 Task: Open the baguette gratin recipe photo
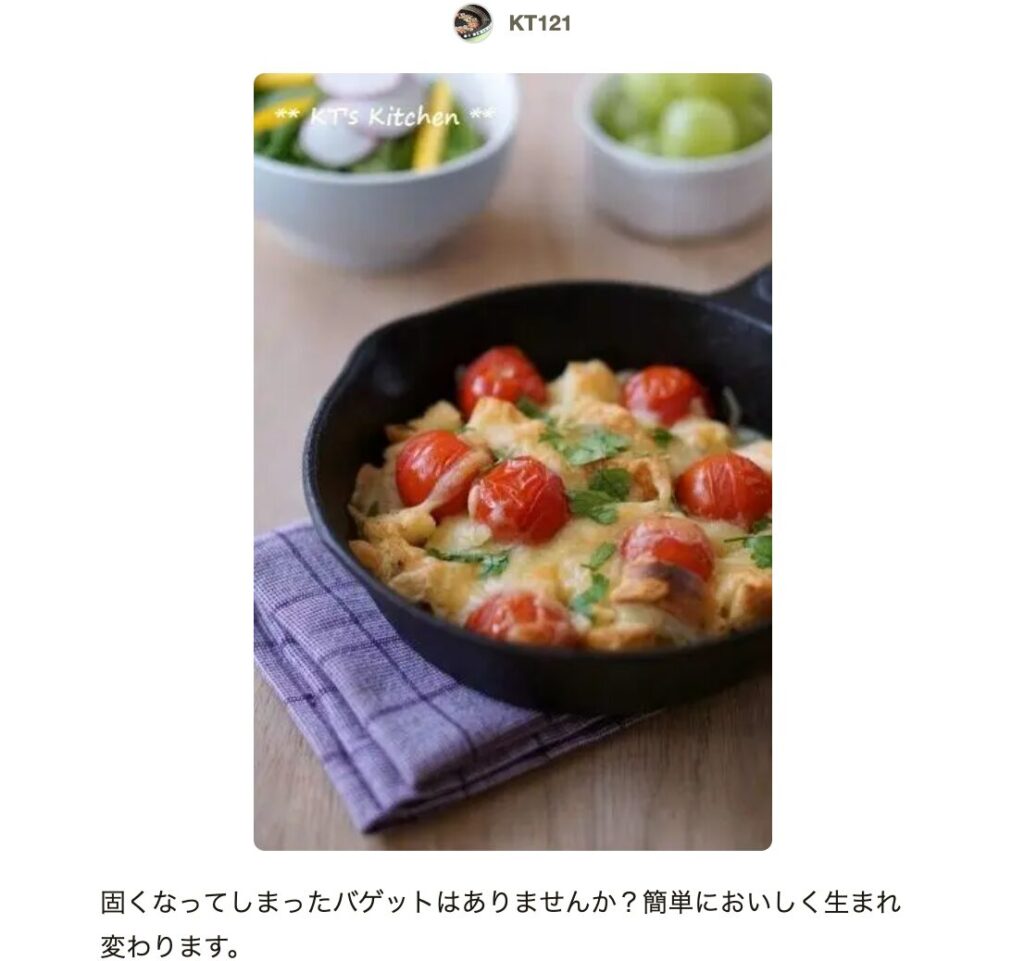512,461
